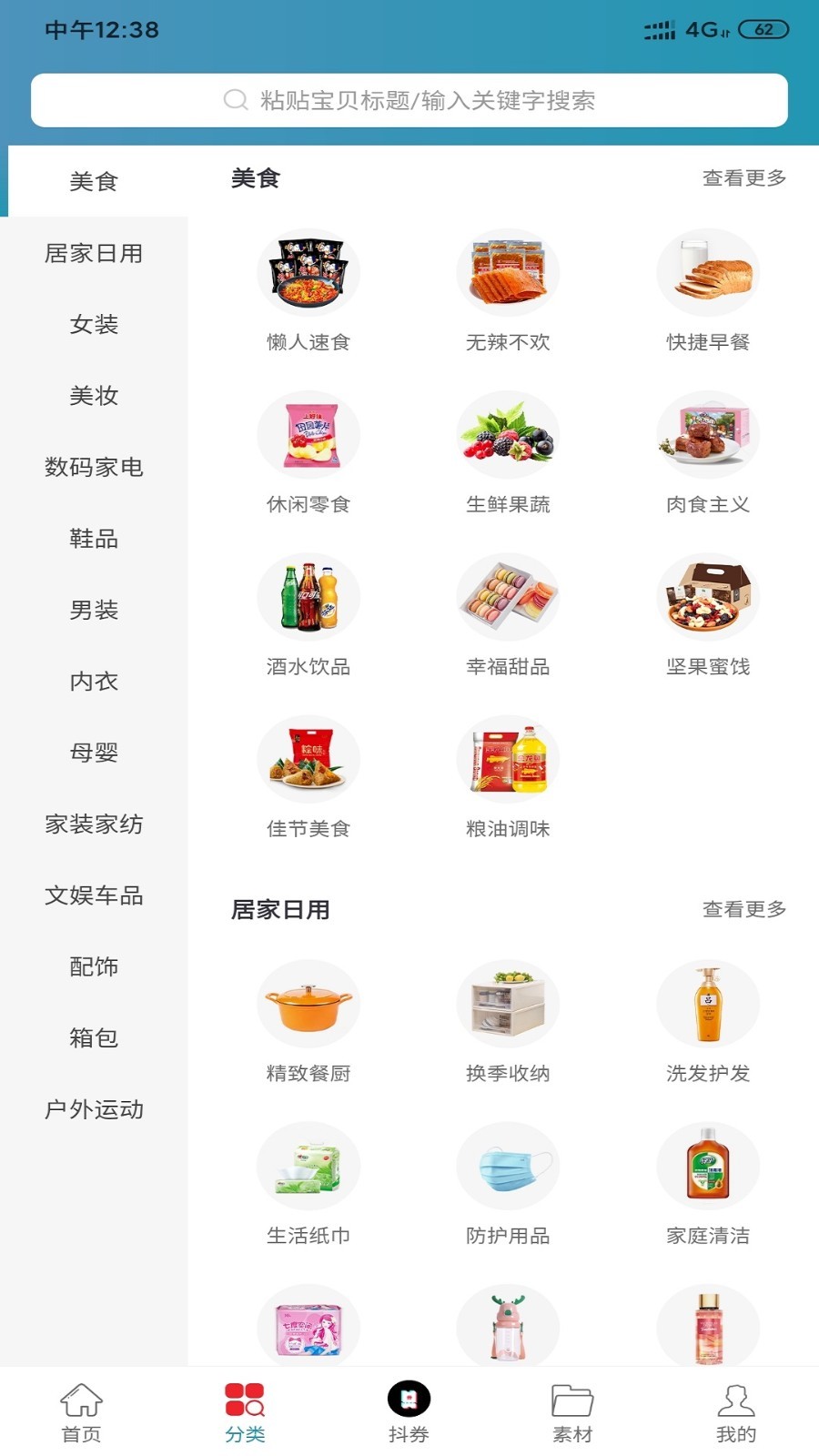
Task: Tap 查看更多 next to 居家日用
Action: click(x=743, y=909)
